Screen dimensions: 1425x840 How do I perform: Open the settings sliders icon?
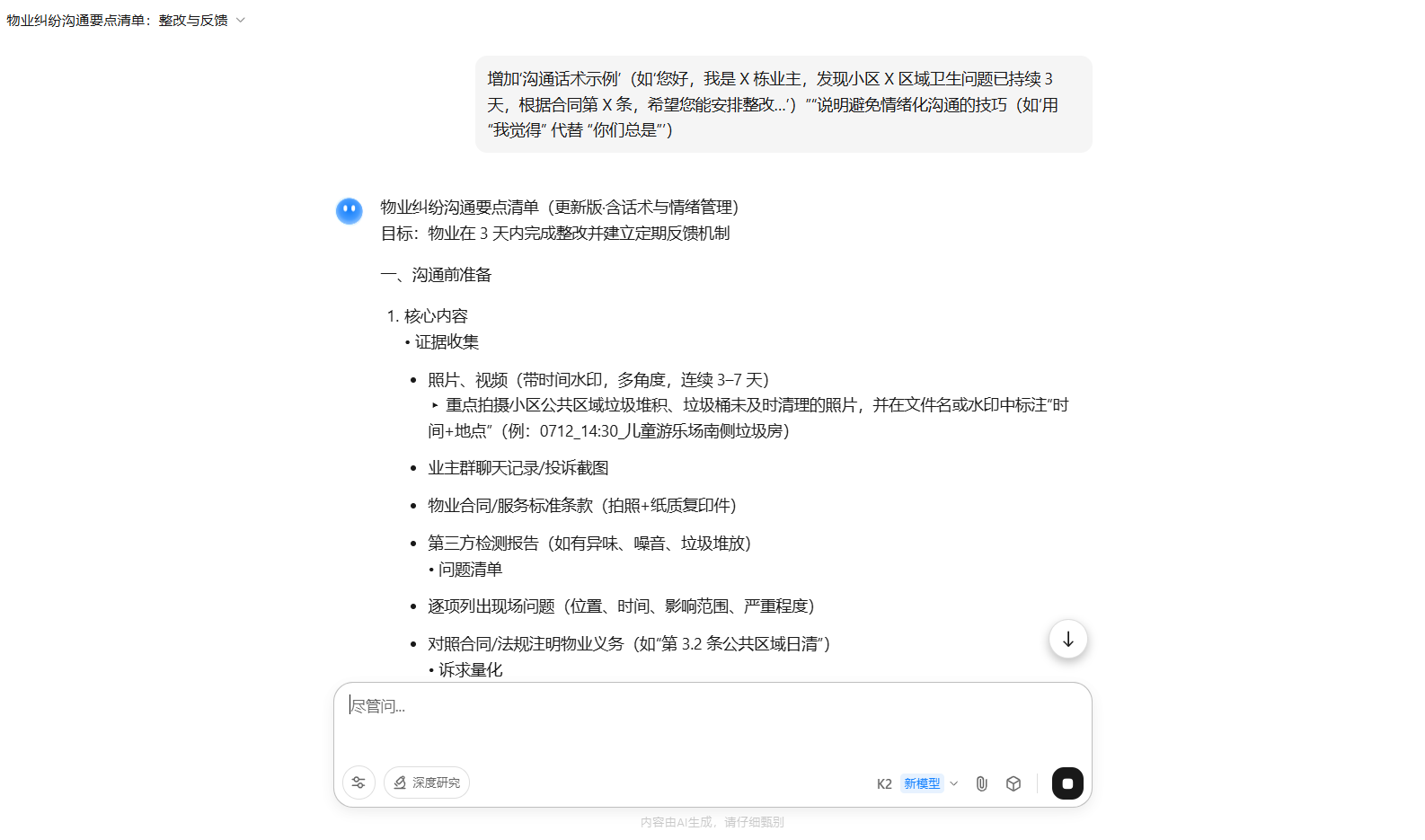(x=358, y=783)
